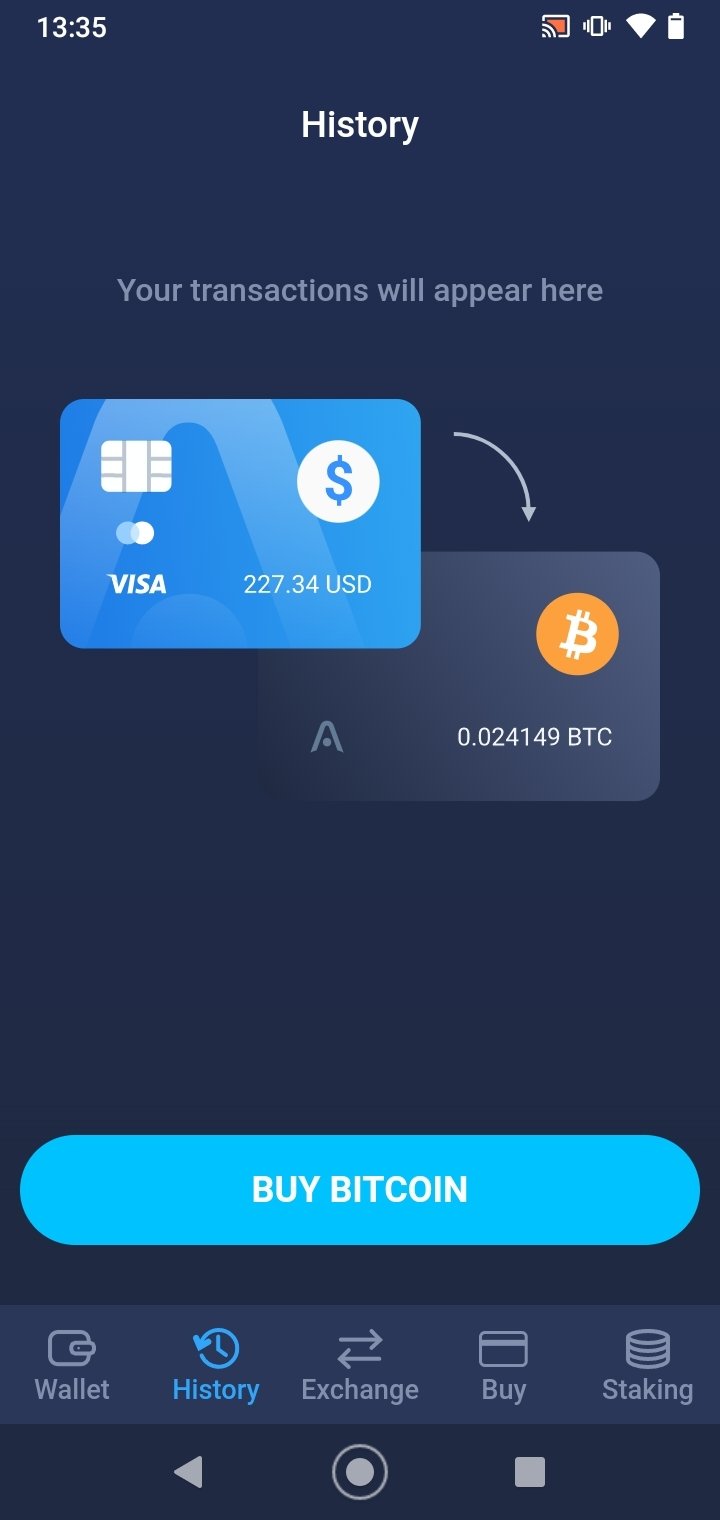Go to the Buy tab
720x1520 pixels.
504,1365
